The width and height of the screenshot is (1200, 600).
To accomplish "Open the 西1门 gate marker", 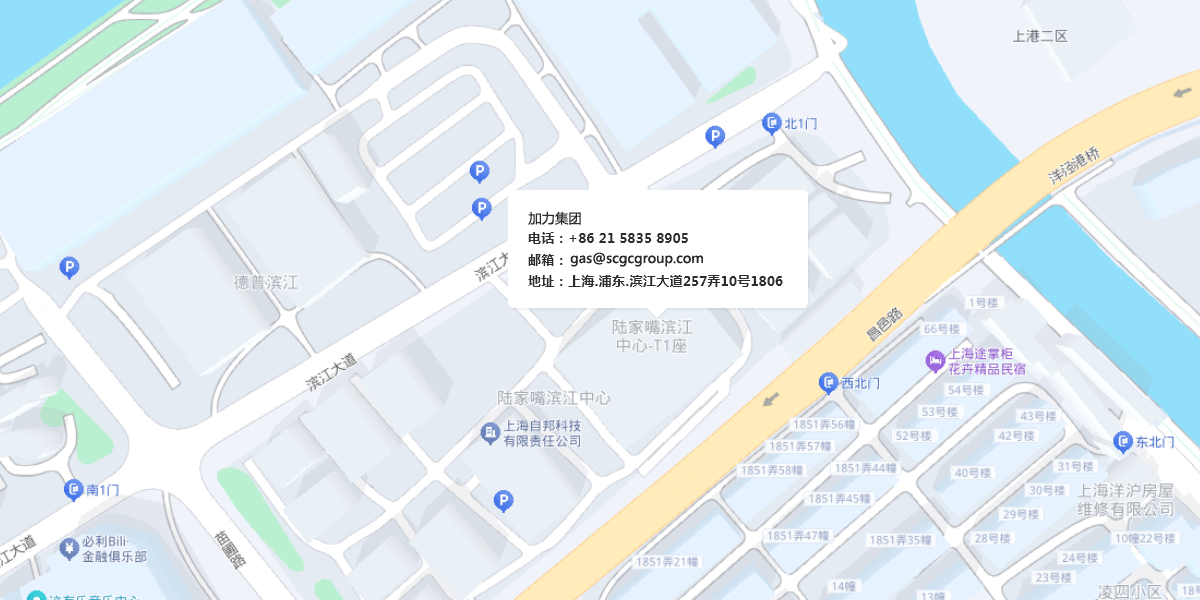I will pos(828,382).
